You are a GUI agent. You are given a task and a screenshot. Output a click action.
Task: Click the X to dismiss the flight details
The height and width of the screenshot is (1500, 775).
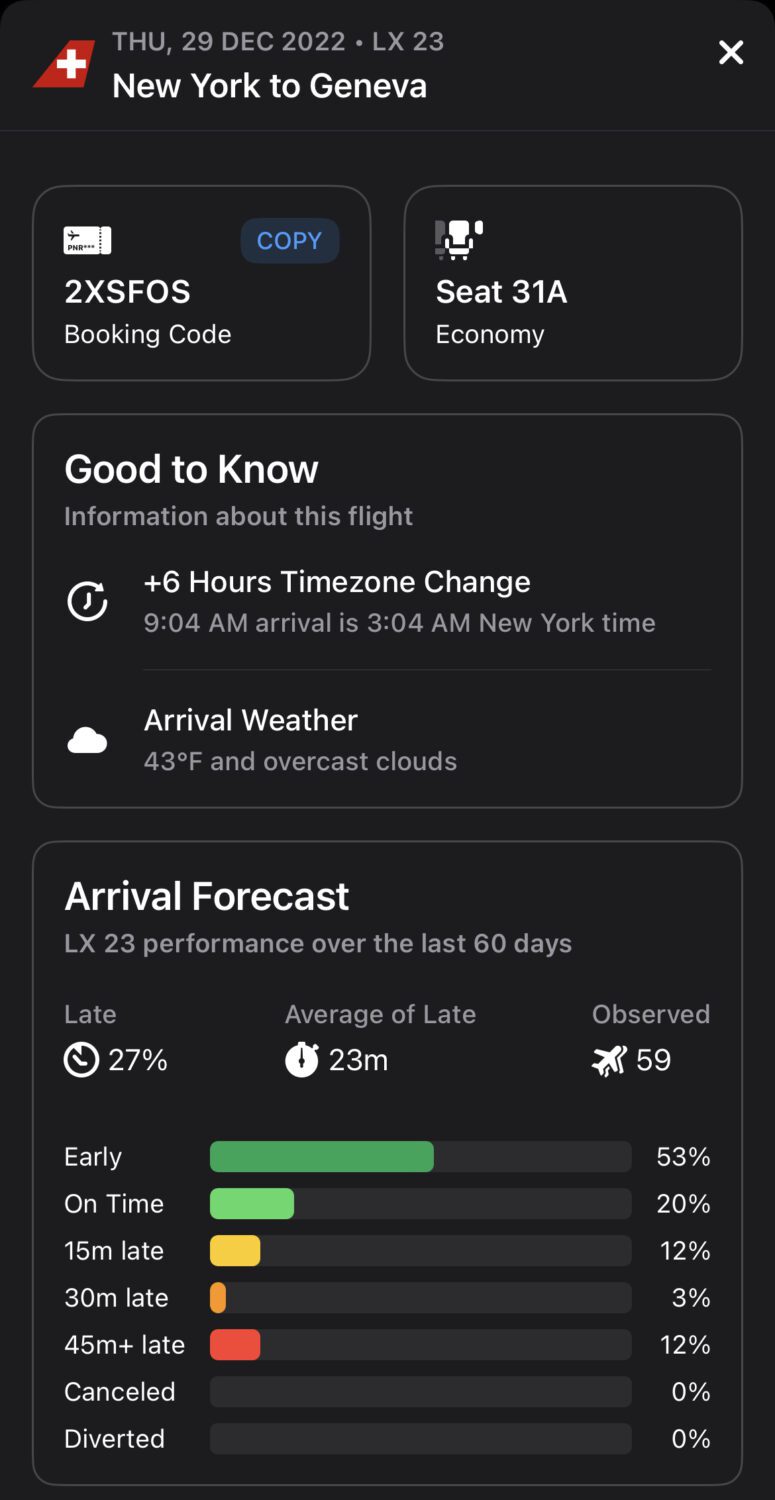[731, 53]
